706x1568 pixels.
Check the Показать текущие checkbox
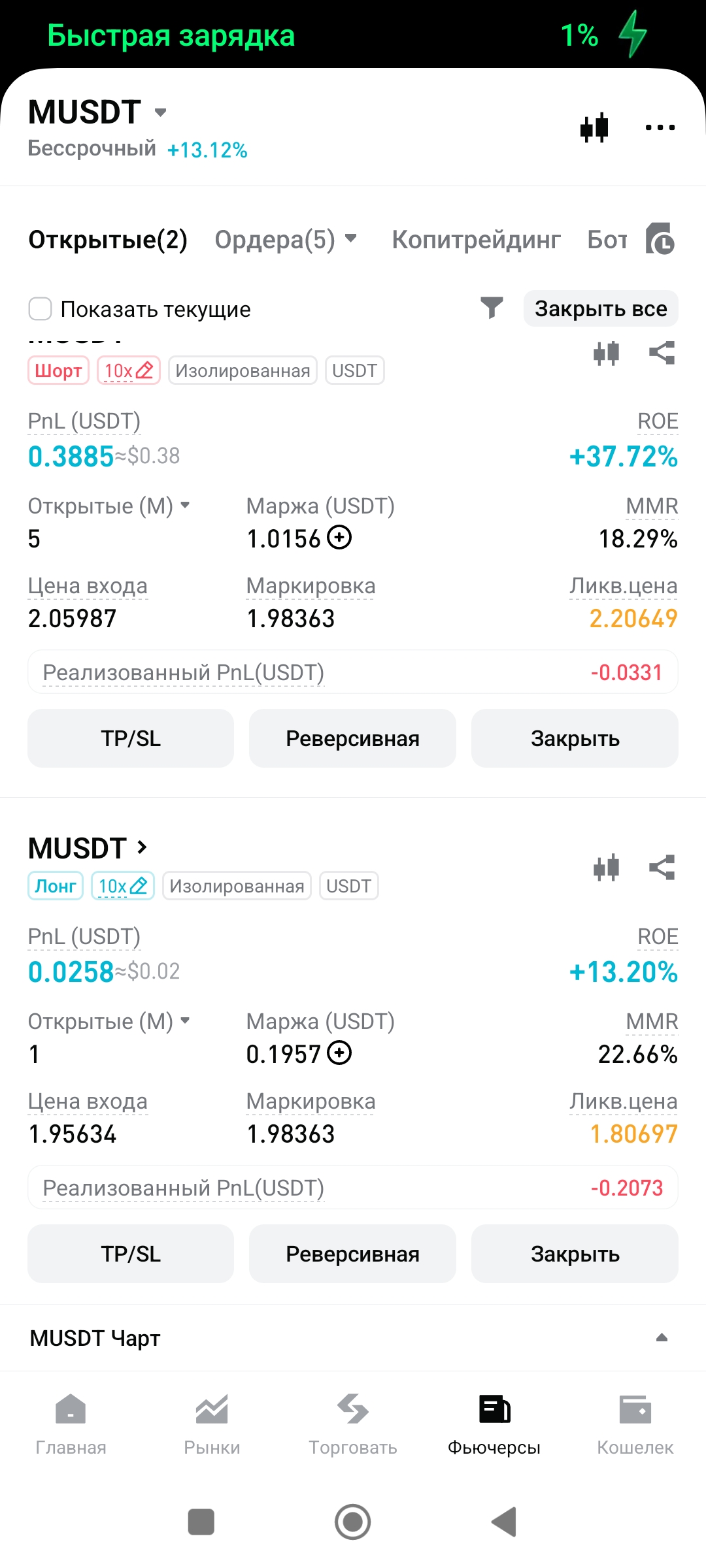[41, 309]
